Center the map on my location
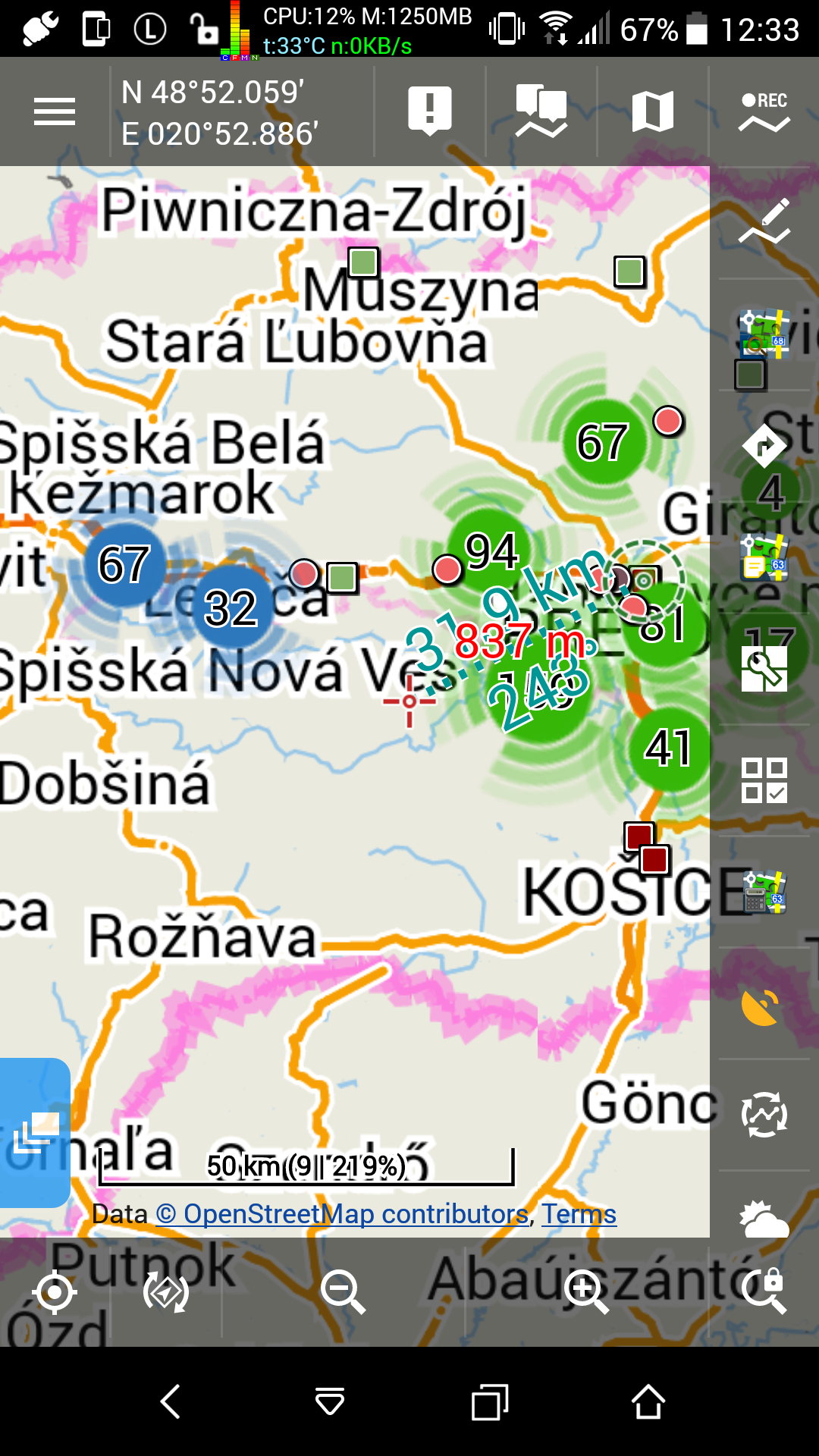Viewport: 819px width, 1456px height. [55, 1293]
